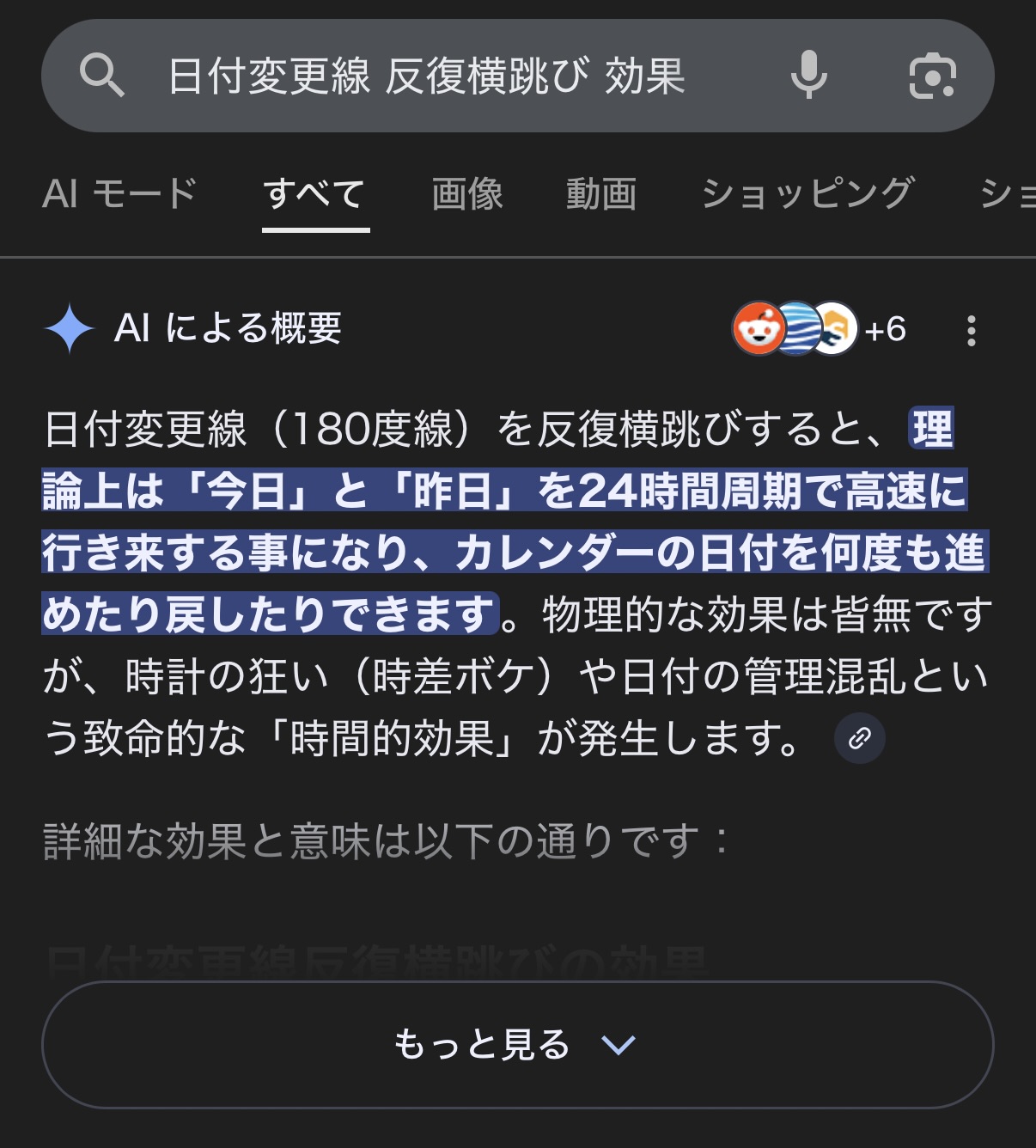Screen dimensions: 1036x1148
Task: Start voice search with the microphone
Action: click(x=808, y=76)
